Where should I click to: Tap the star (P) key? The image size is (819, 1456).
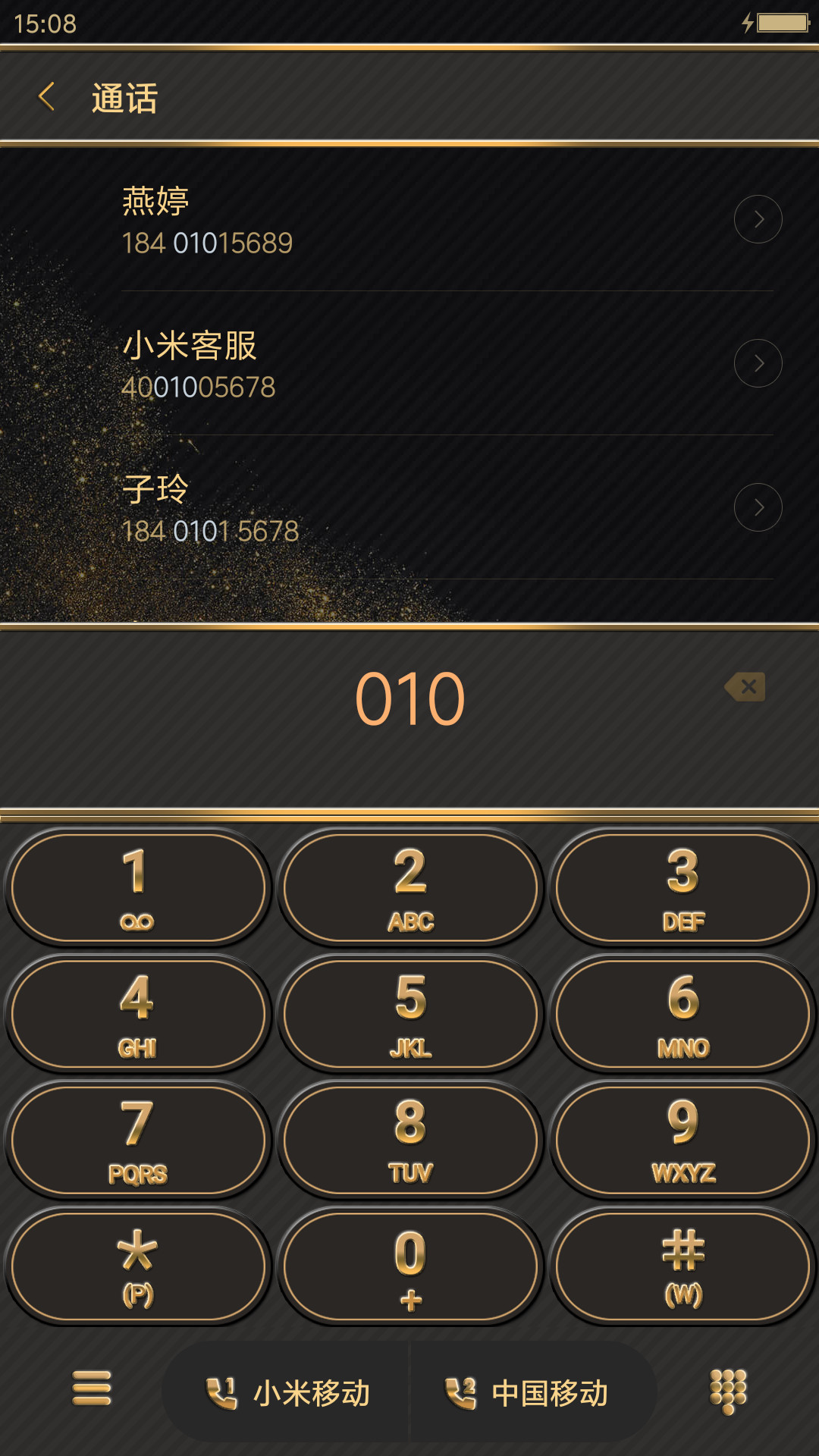coord(137,1266)
